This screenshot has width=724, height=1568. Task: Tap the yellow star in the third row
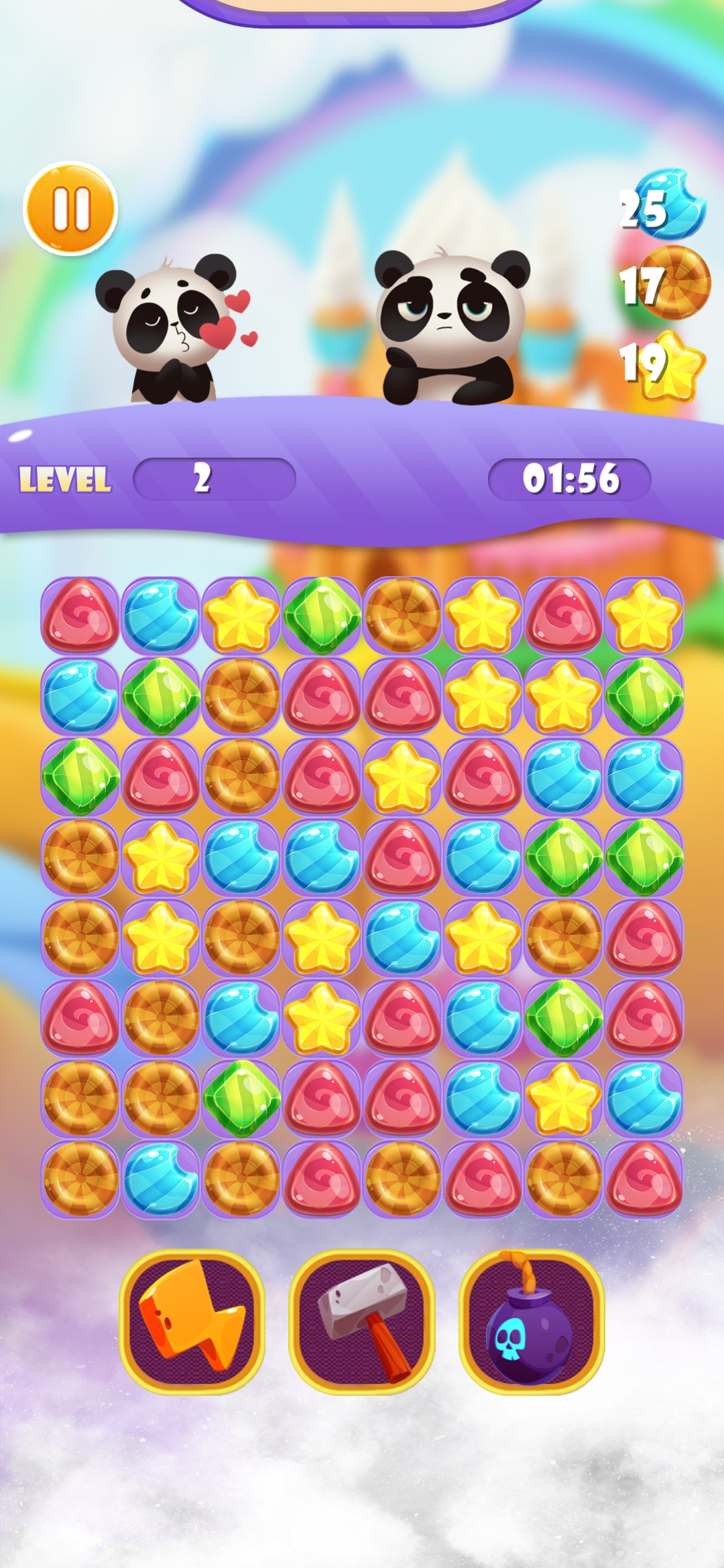pyautogui.click(x=402, y=777)
